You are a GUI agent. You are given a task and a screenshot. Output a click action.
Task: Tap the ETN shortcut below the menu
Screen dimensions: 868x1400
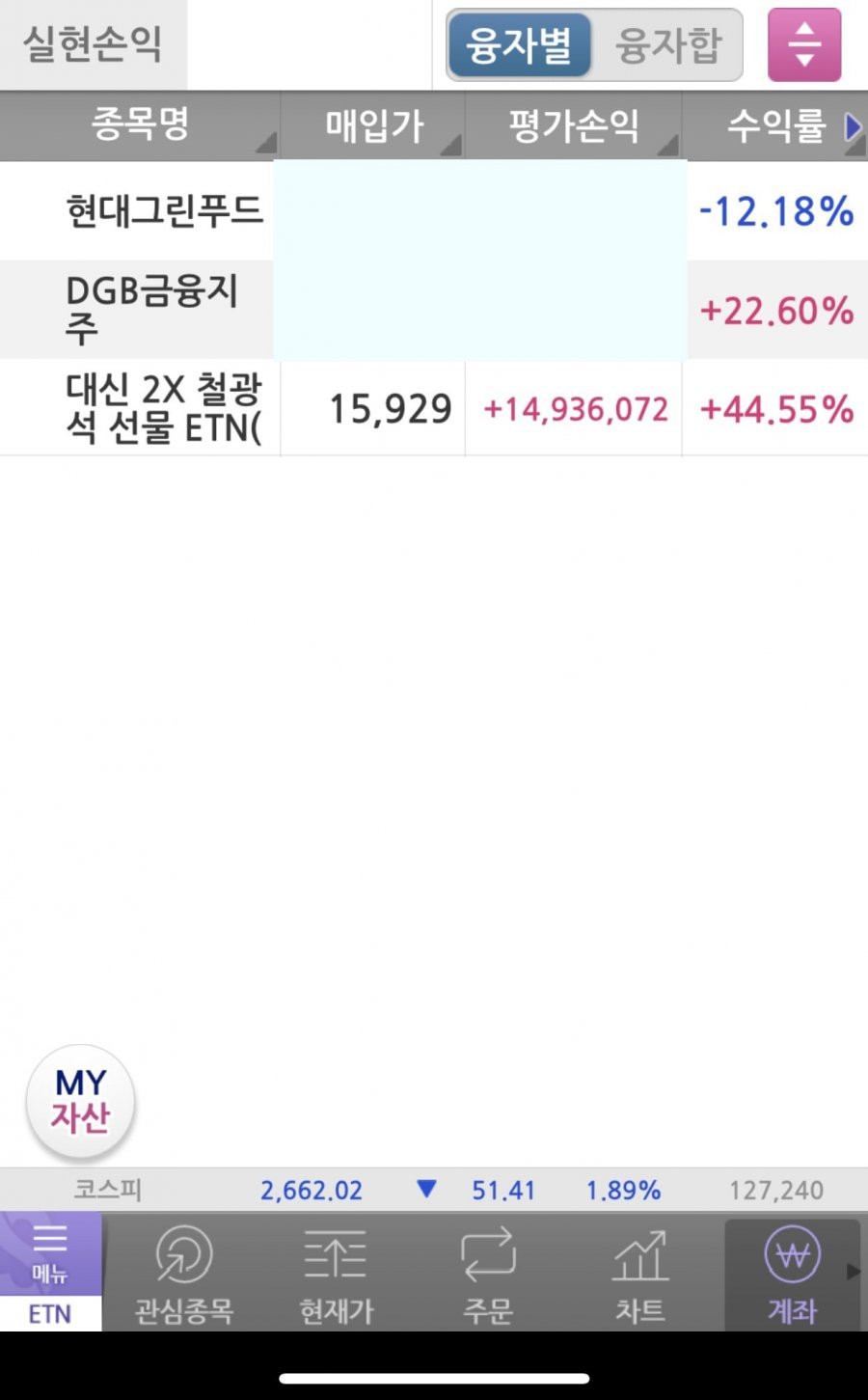tap(50, 1314)
